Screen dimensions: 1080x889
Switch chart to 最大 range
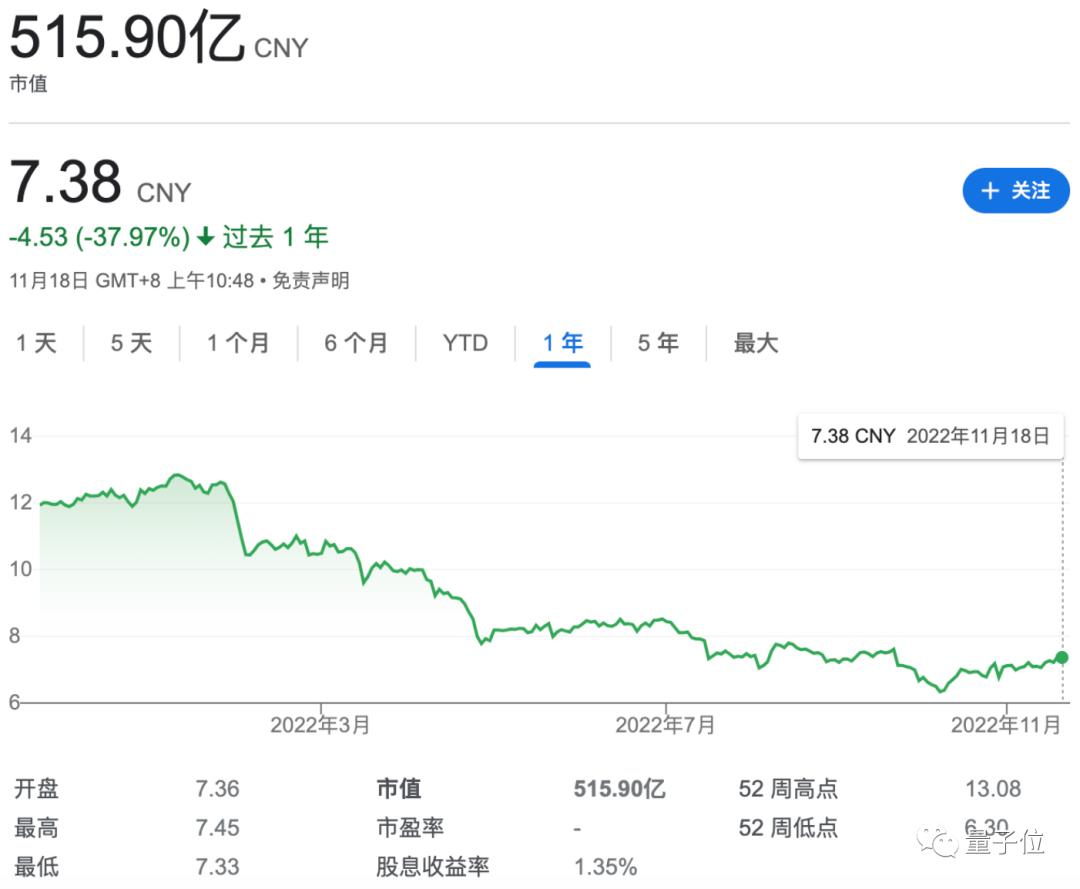pyautogui.click(x=755, y=343)
